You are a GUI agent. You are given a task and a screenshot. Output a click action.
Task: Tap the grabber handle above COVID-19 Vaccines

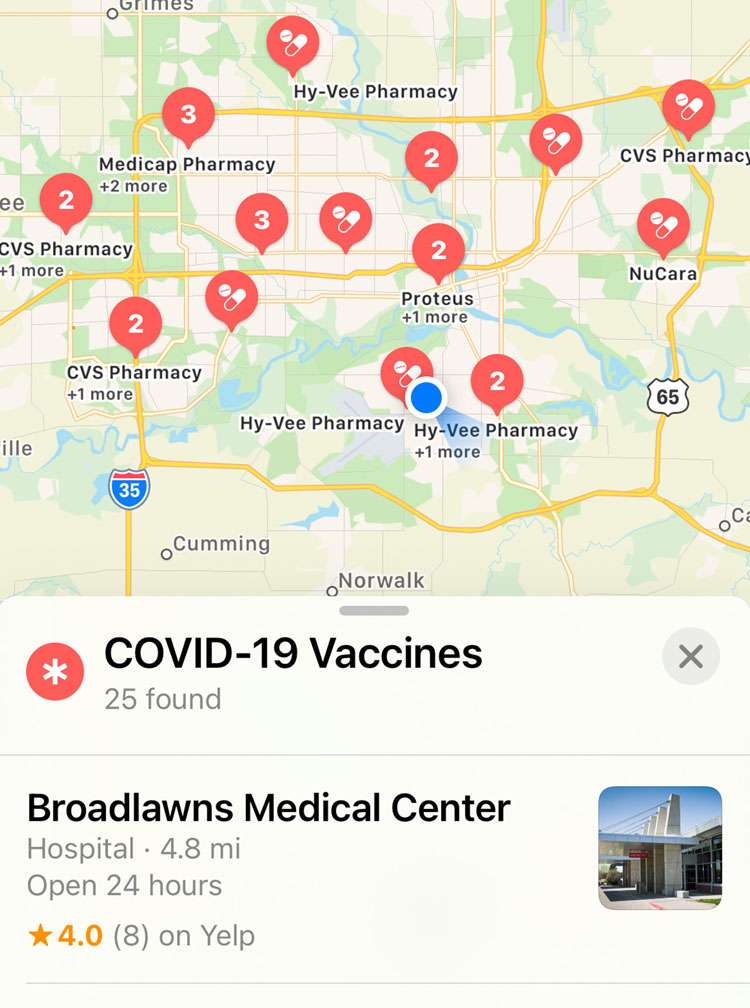point(374,610)
